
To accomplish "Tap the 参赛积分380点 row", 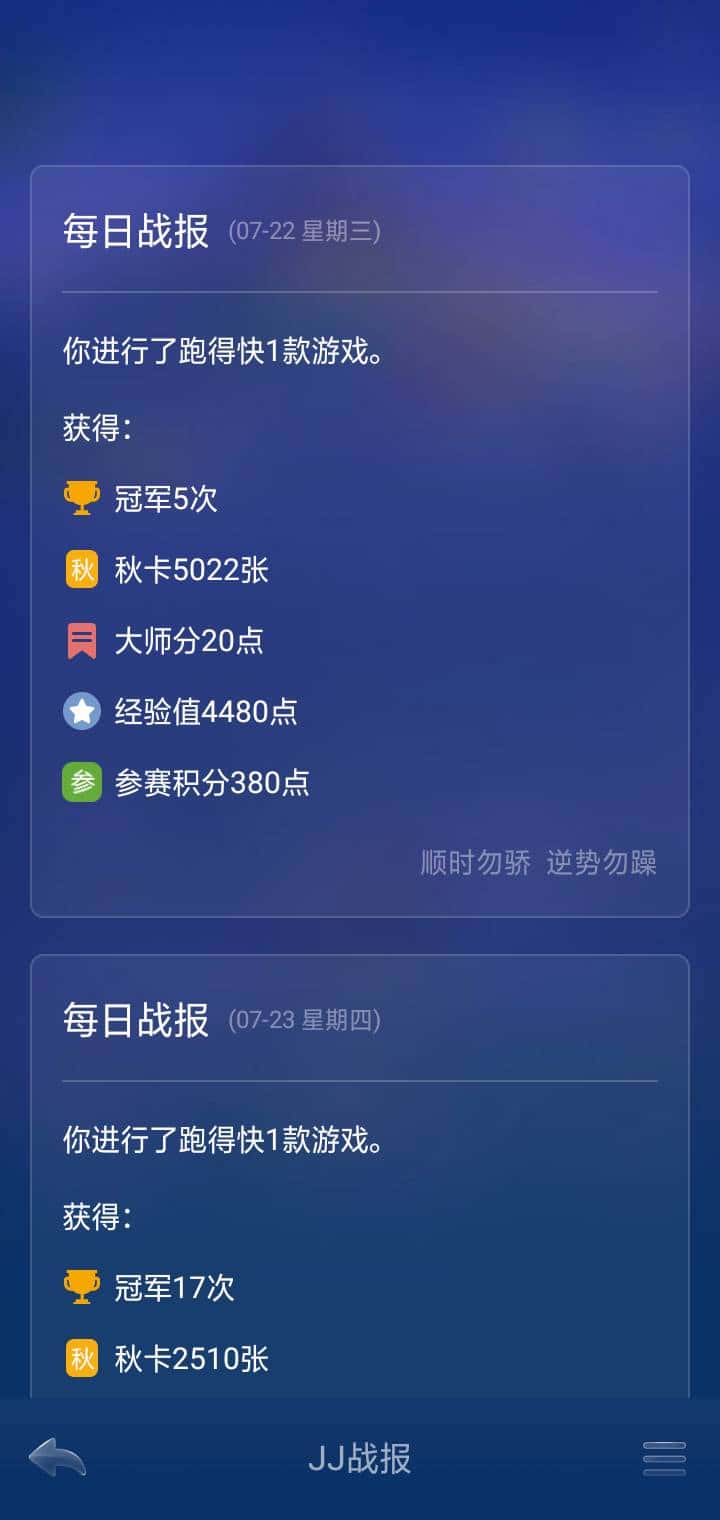I will coord(222,782).
